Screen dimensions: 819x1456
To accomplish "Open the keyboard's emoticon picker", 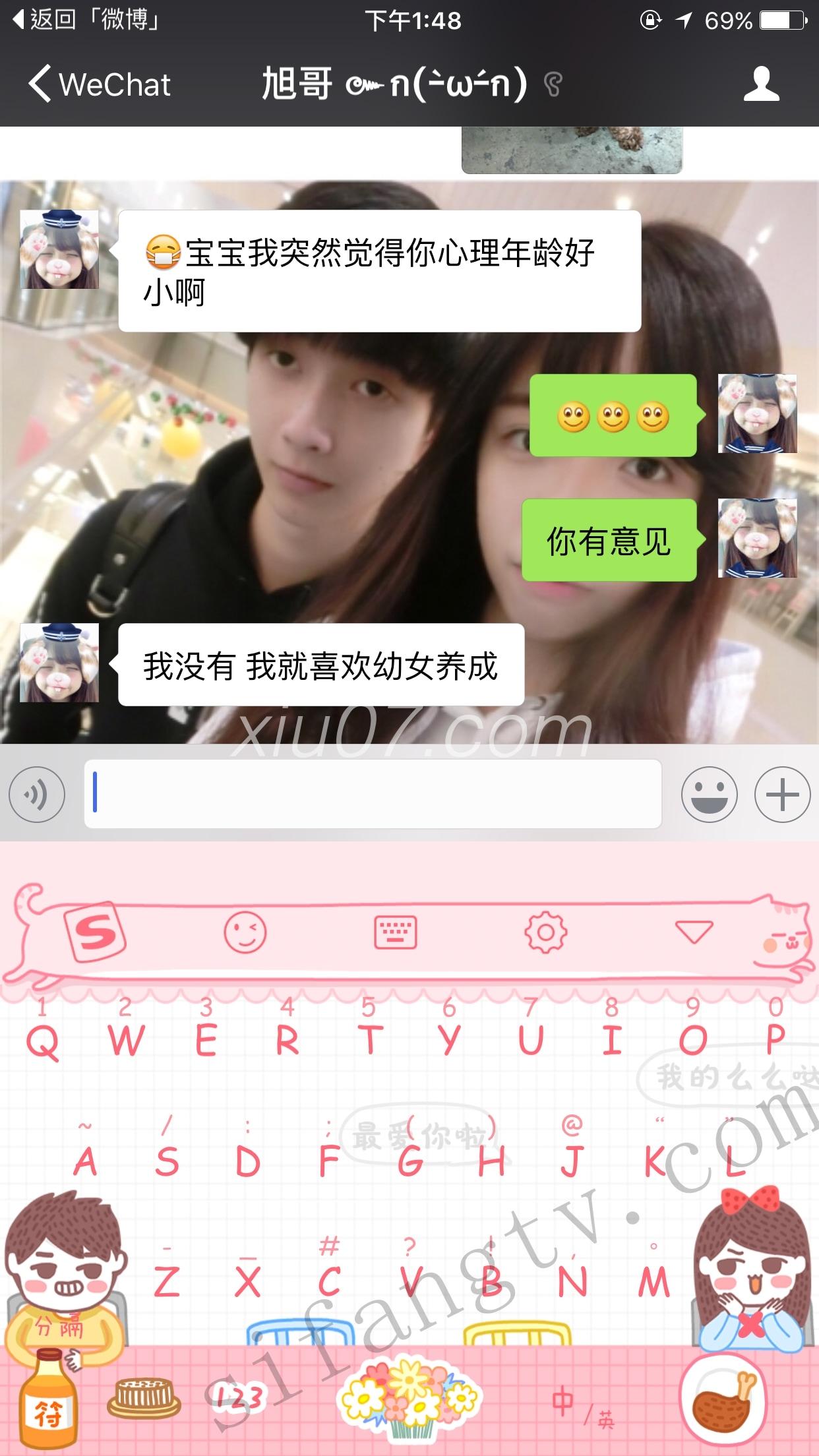I will (245, 932).
